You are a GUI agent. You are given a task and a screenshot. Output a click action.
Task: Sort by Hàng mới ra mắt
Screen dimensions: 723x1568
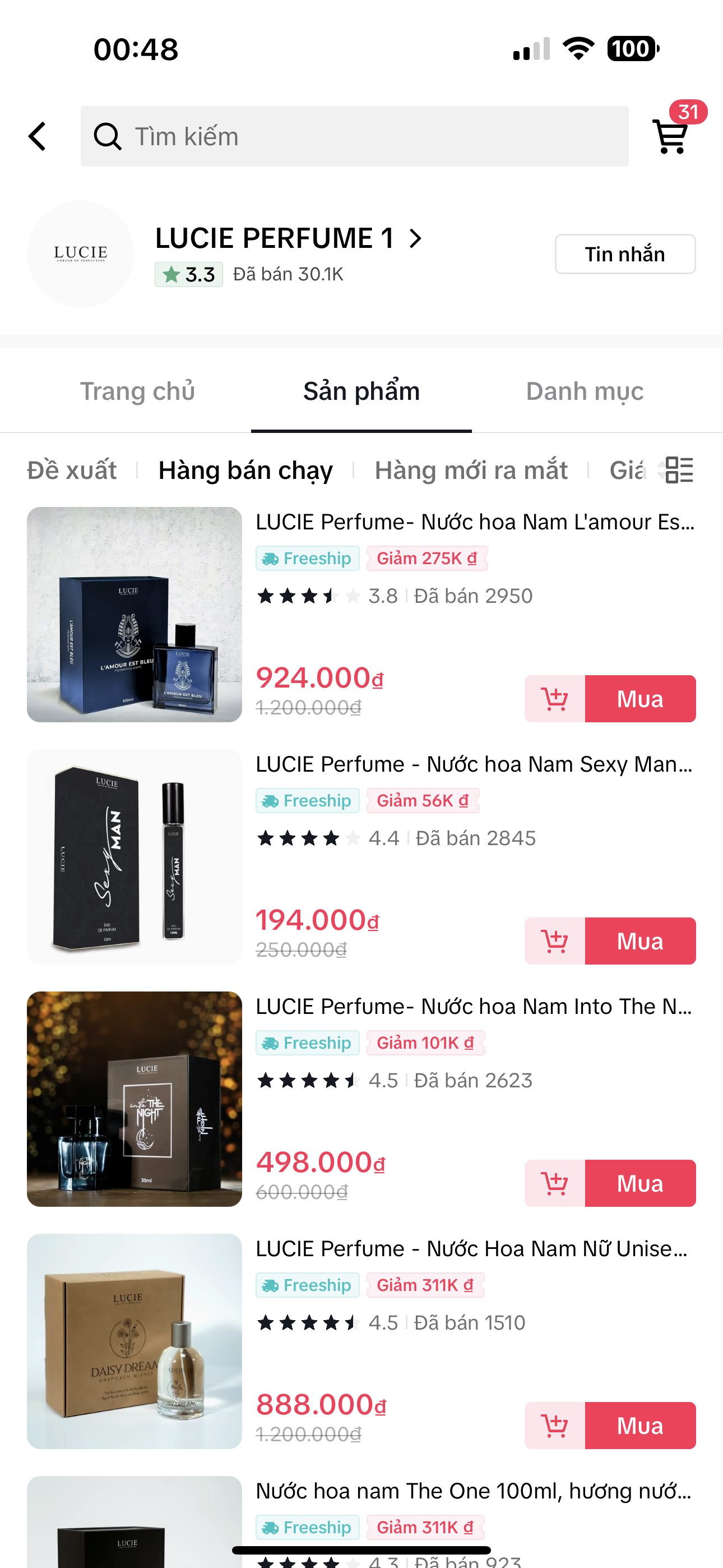coord(470,471)
